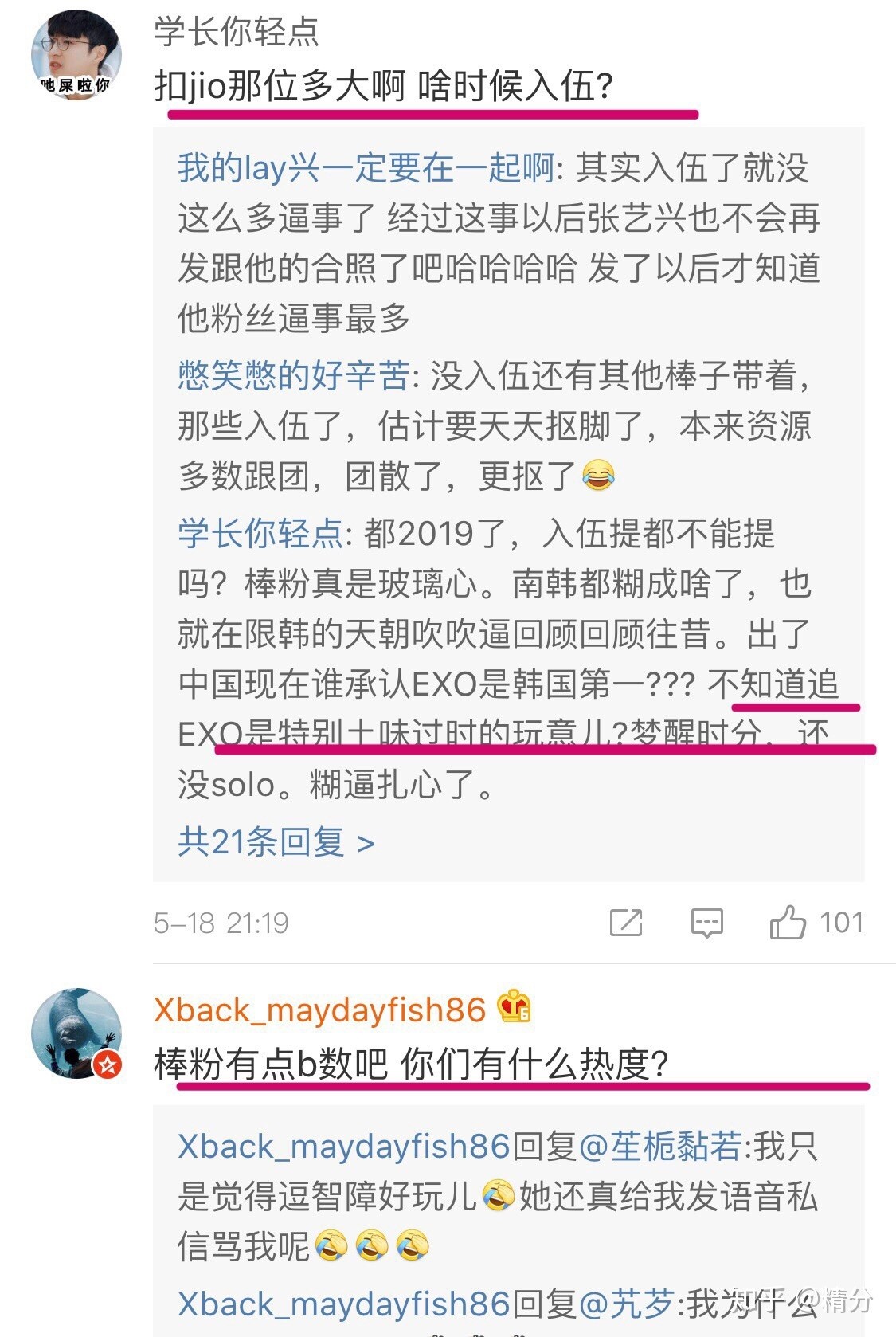Screen dimensions: 896x1337
Task: Open replier 我的lay兴一定要在一起啊's profile
Action: (366, 168)
